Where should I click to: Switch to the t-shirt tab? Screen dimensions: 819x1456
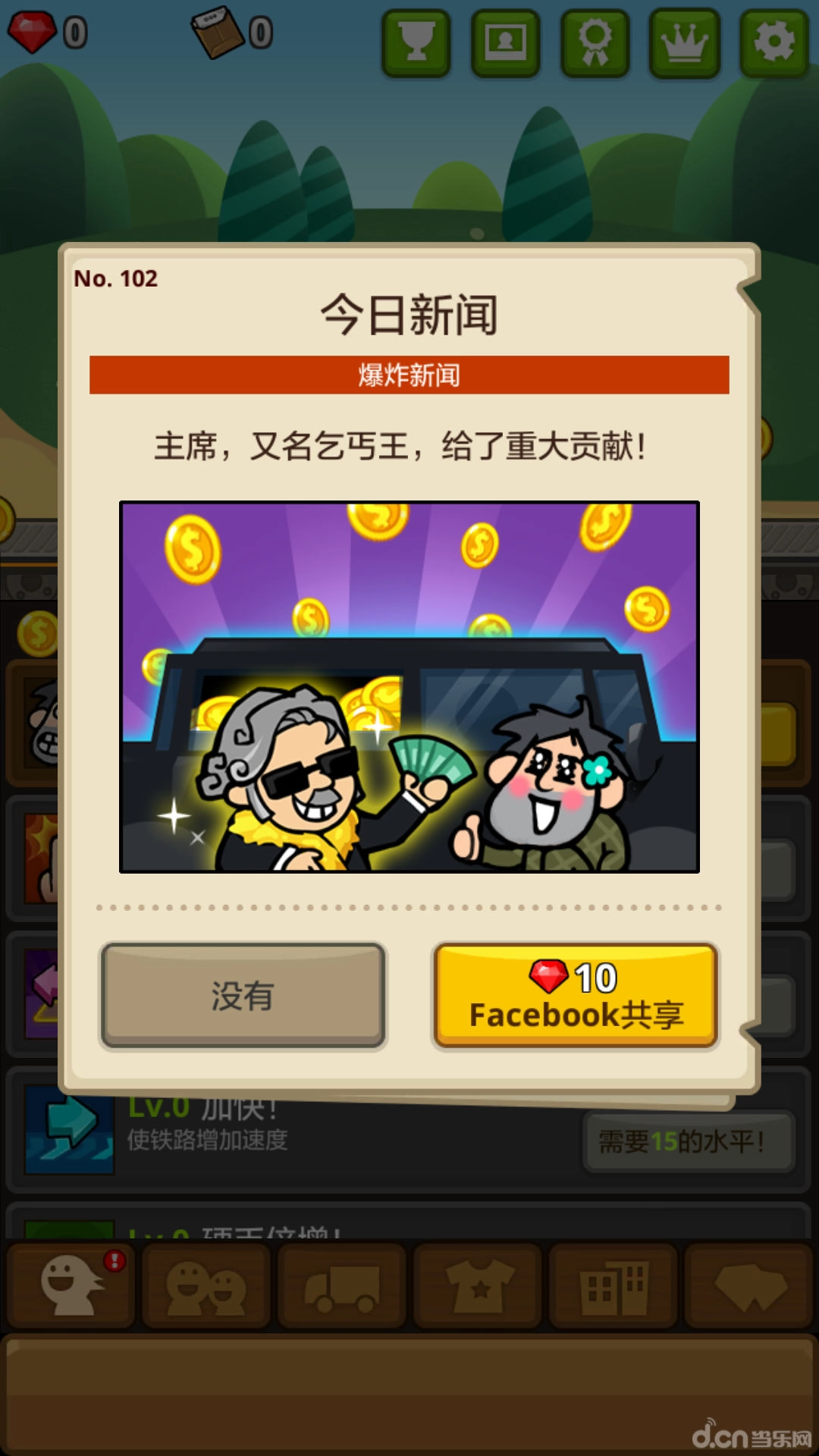478,1286
